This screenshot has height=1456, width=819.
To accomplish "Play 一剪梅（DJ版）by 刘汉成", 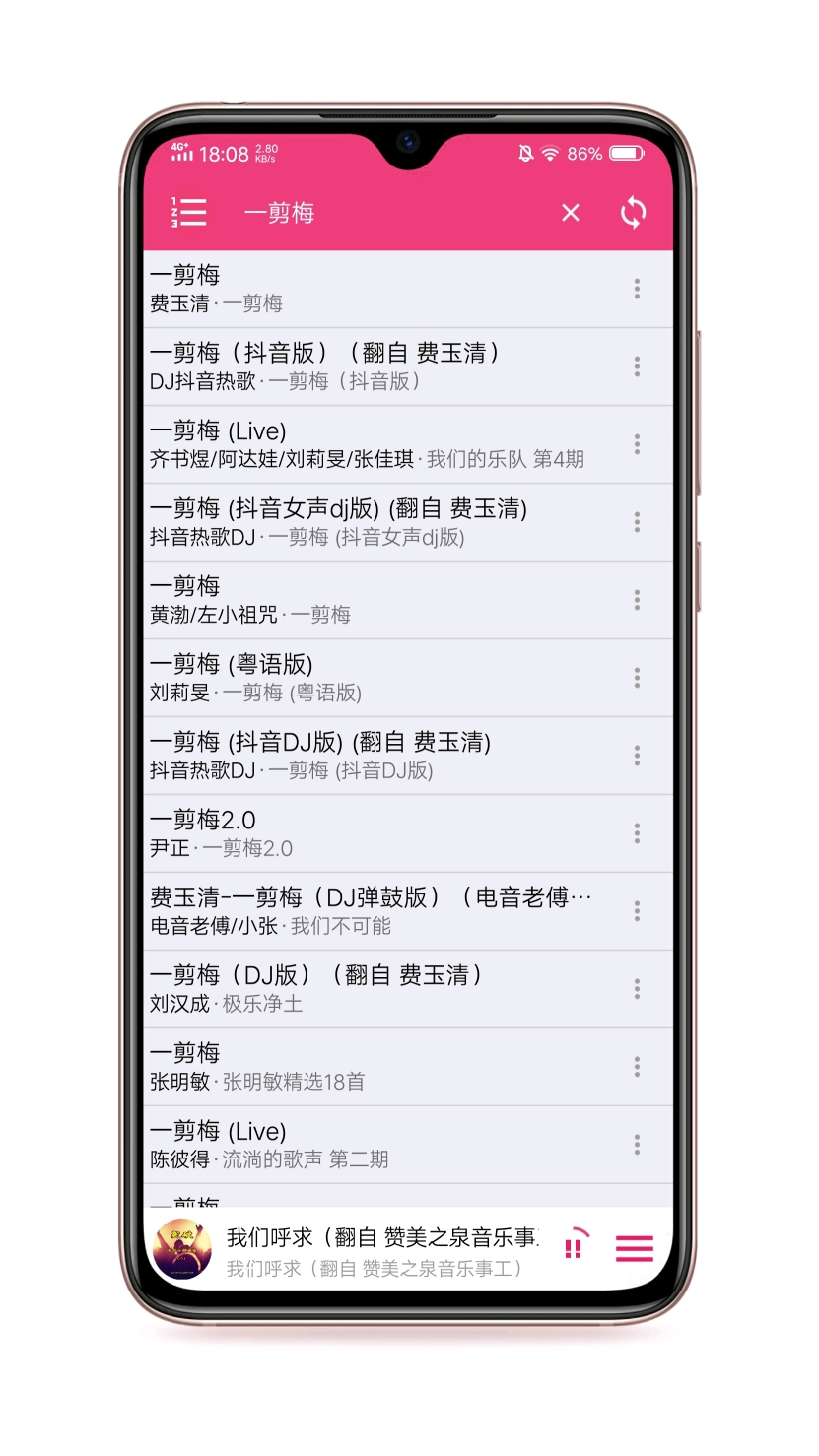I will [x=375, y=989].
